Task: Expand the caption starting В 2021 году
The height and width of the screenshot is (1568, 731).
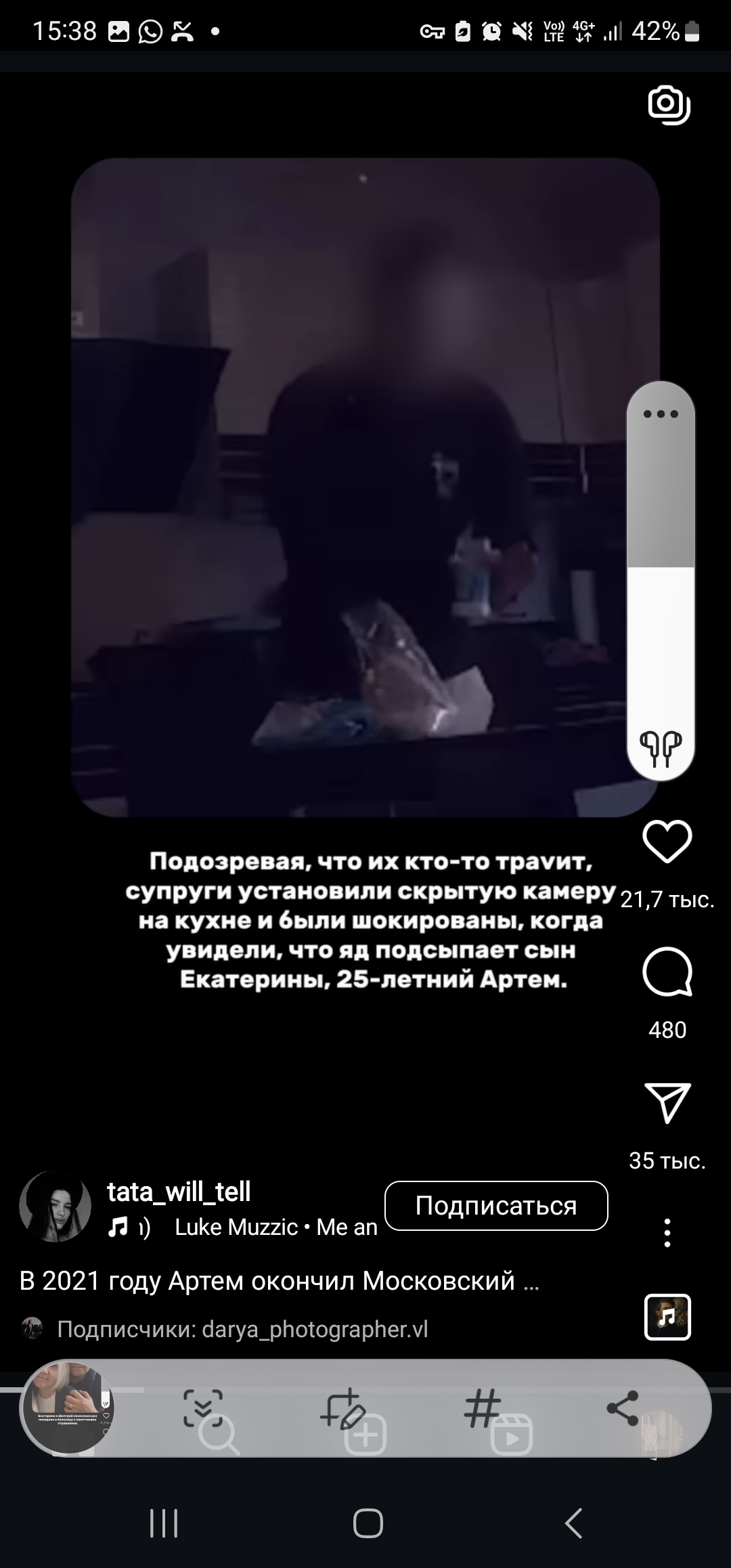Action: 280,1281
